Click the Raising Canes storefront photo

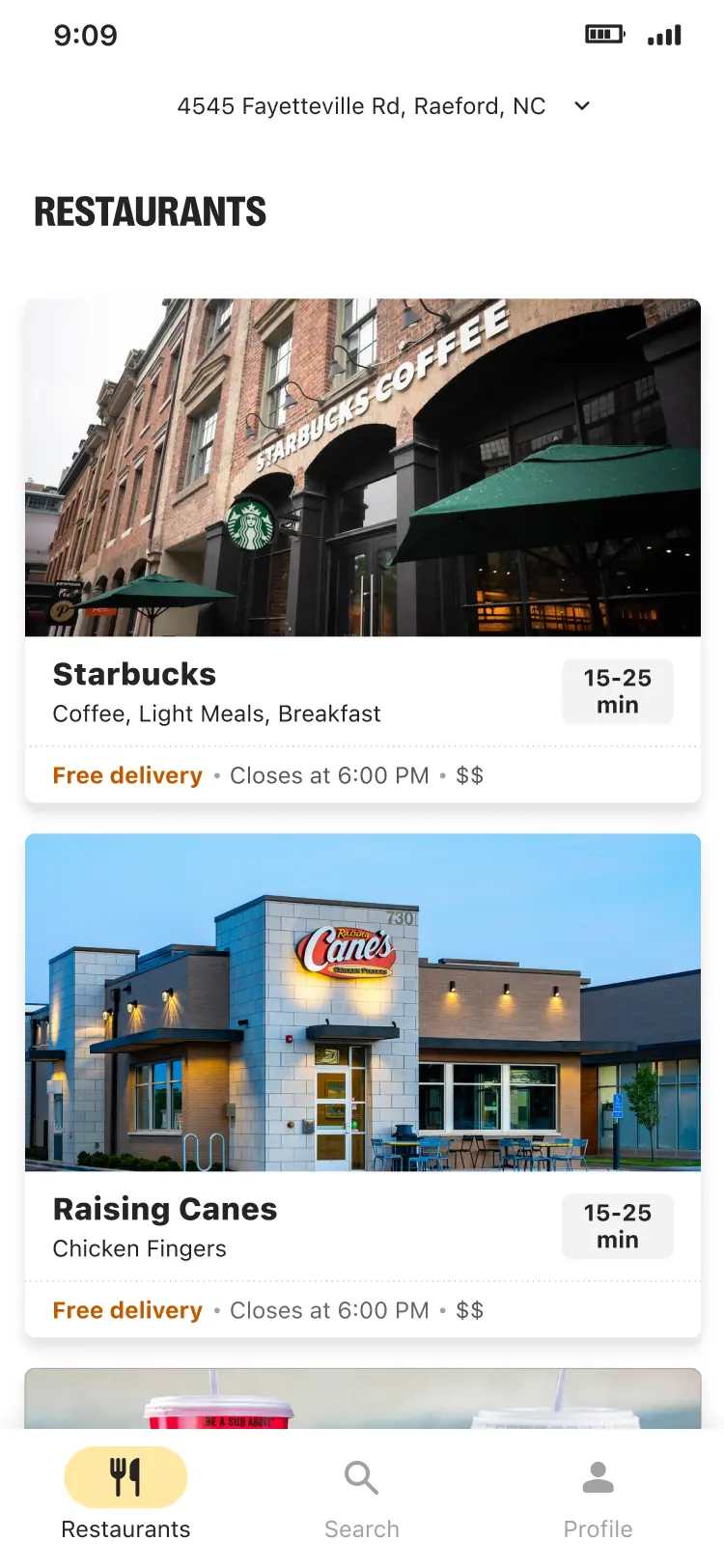[x=362, y=1002]
